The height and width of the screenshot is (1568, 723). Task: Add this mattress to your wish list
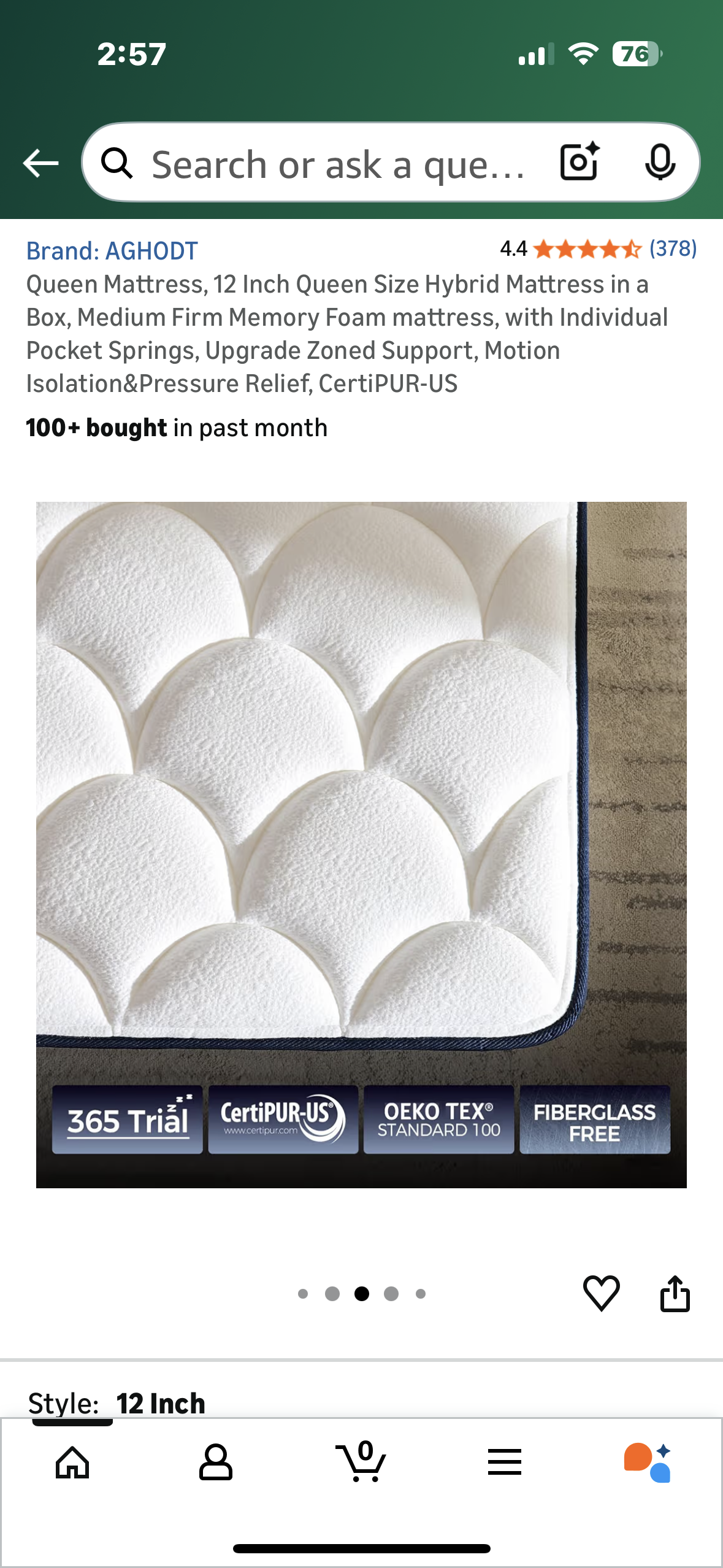(601, 1293)
